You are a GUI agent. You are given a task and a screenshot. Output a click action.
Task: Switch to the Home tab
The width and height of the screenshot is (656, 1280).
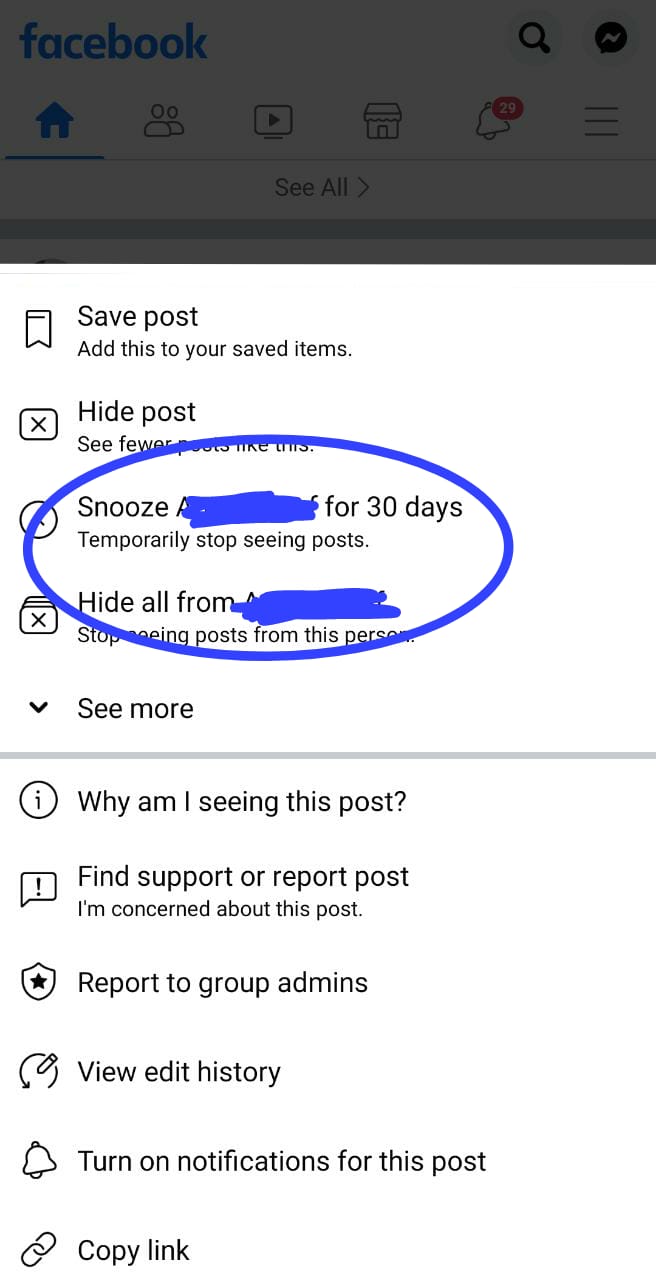pos(55,122)
